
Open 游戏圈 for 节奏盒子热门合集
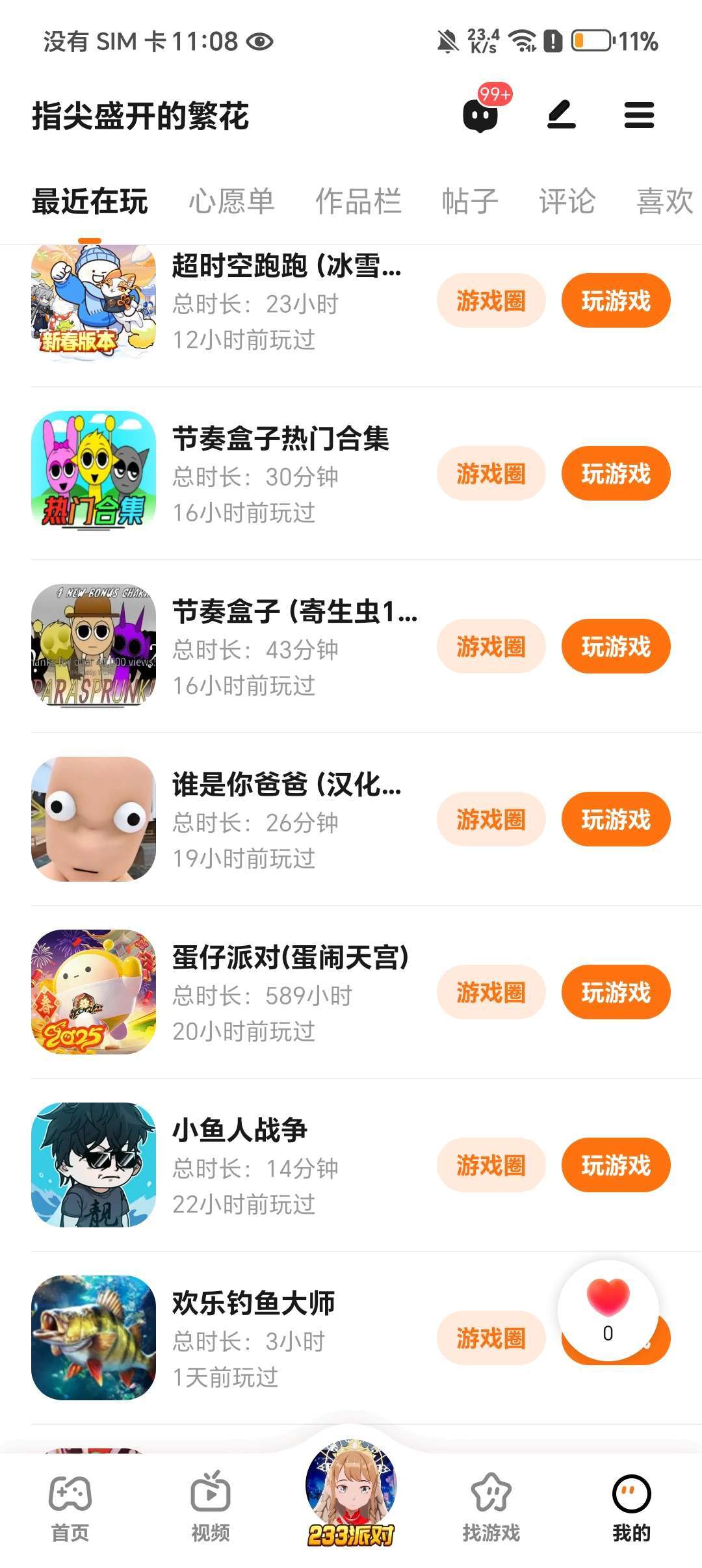point(491,473)
